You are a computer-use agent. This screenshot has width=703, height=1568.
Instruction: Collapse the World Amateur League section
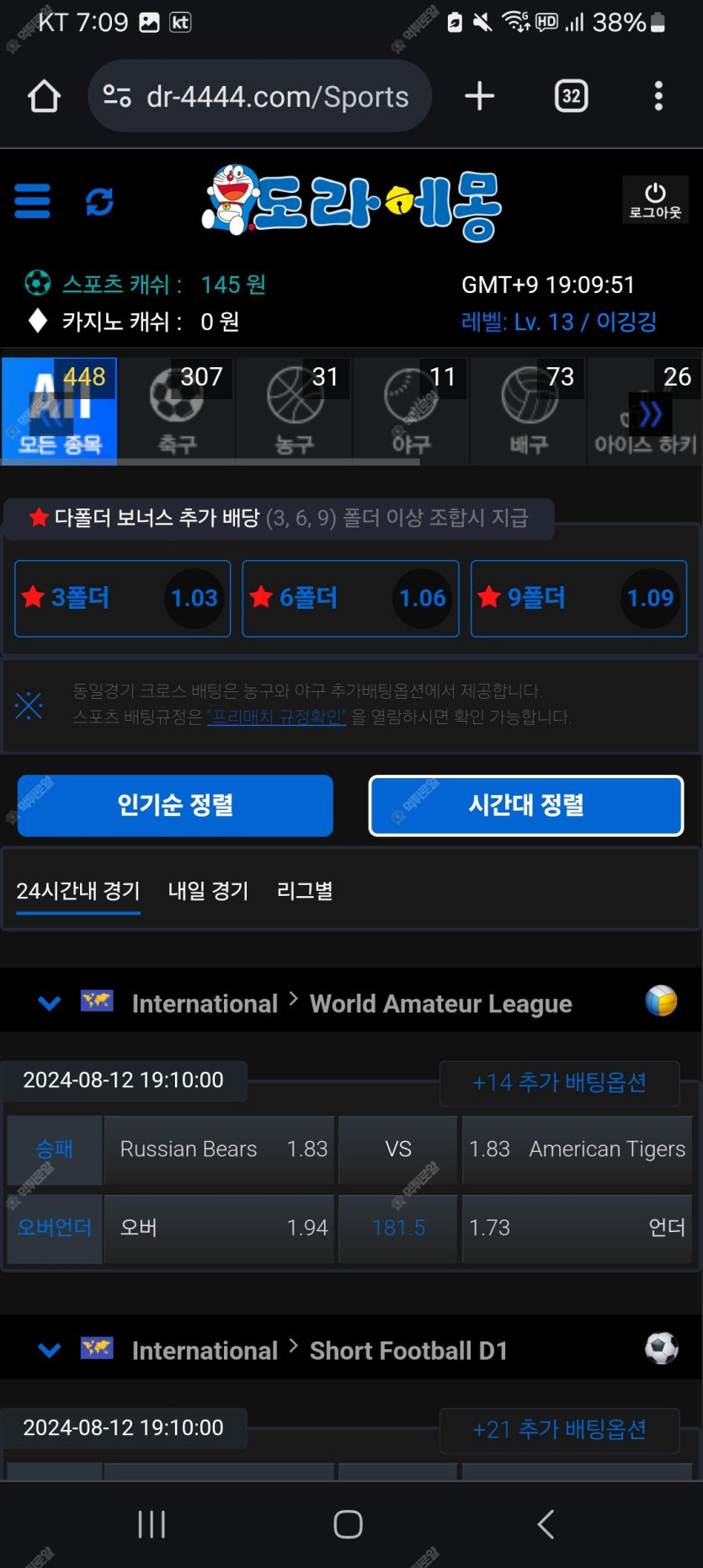[50, 1003]
